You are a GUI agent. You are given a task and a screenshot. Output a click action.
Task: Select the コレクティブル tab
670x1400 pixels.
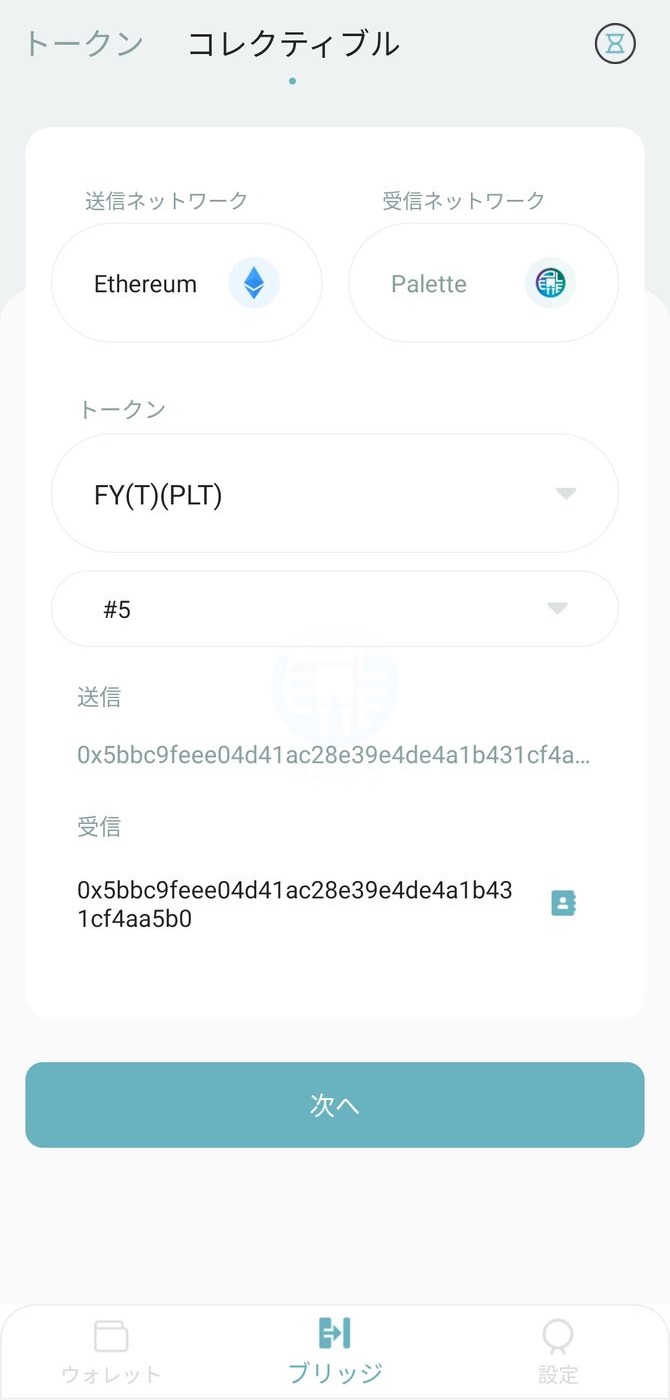click(293, 44)
